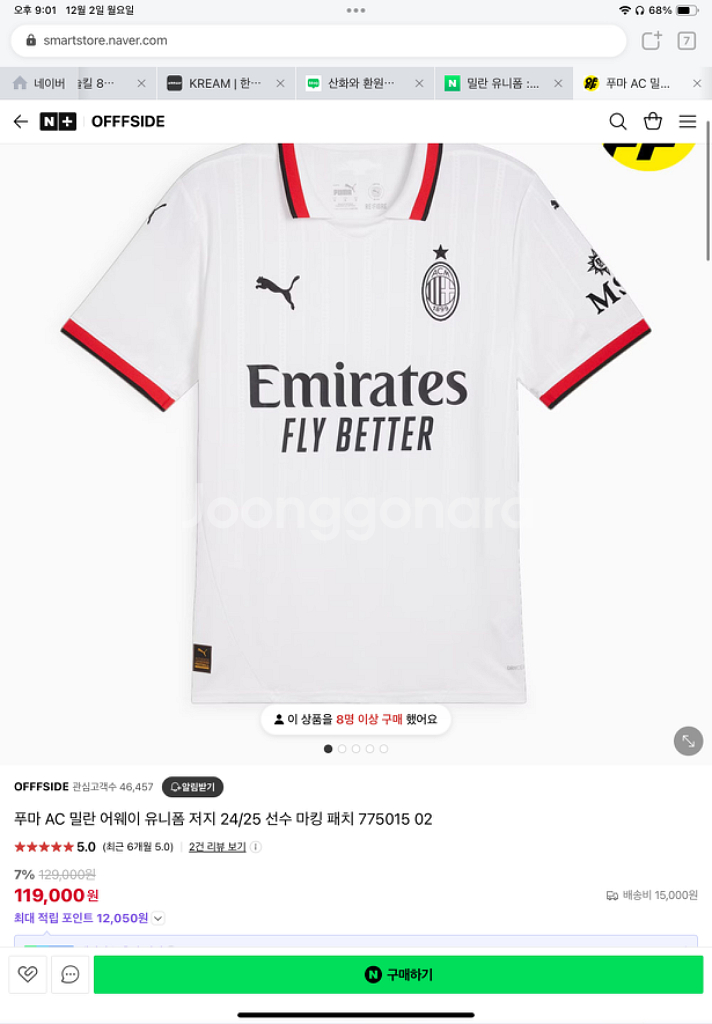Go back with the store header arrow
Viewport: 712px width, 1024px height.
(x=21, y=122)
